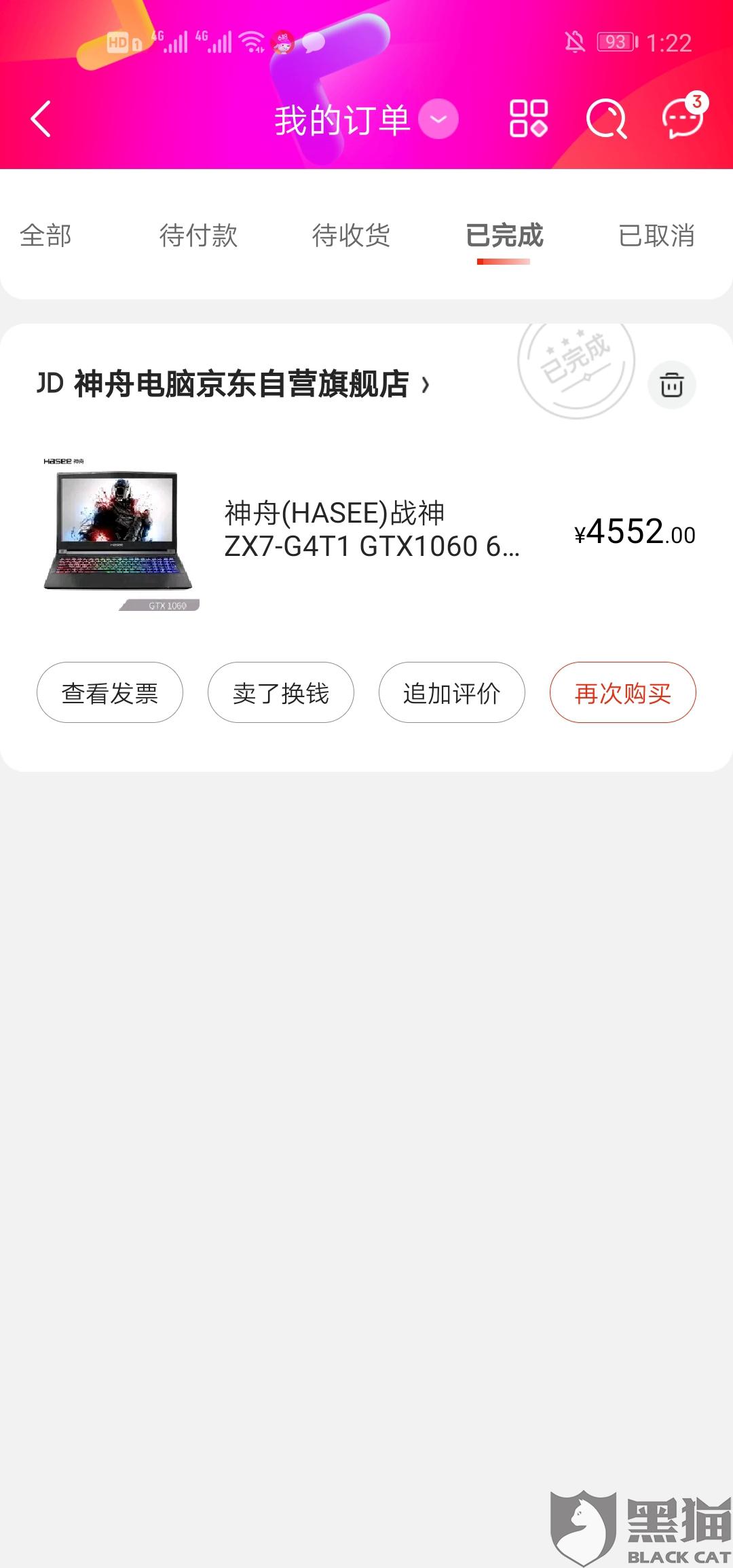Viewport: 733px width, 1568px height.
Task: Delete this order with the trash icon
Action: 672,385
